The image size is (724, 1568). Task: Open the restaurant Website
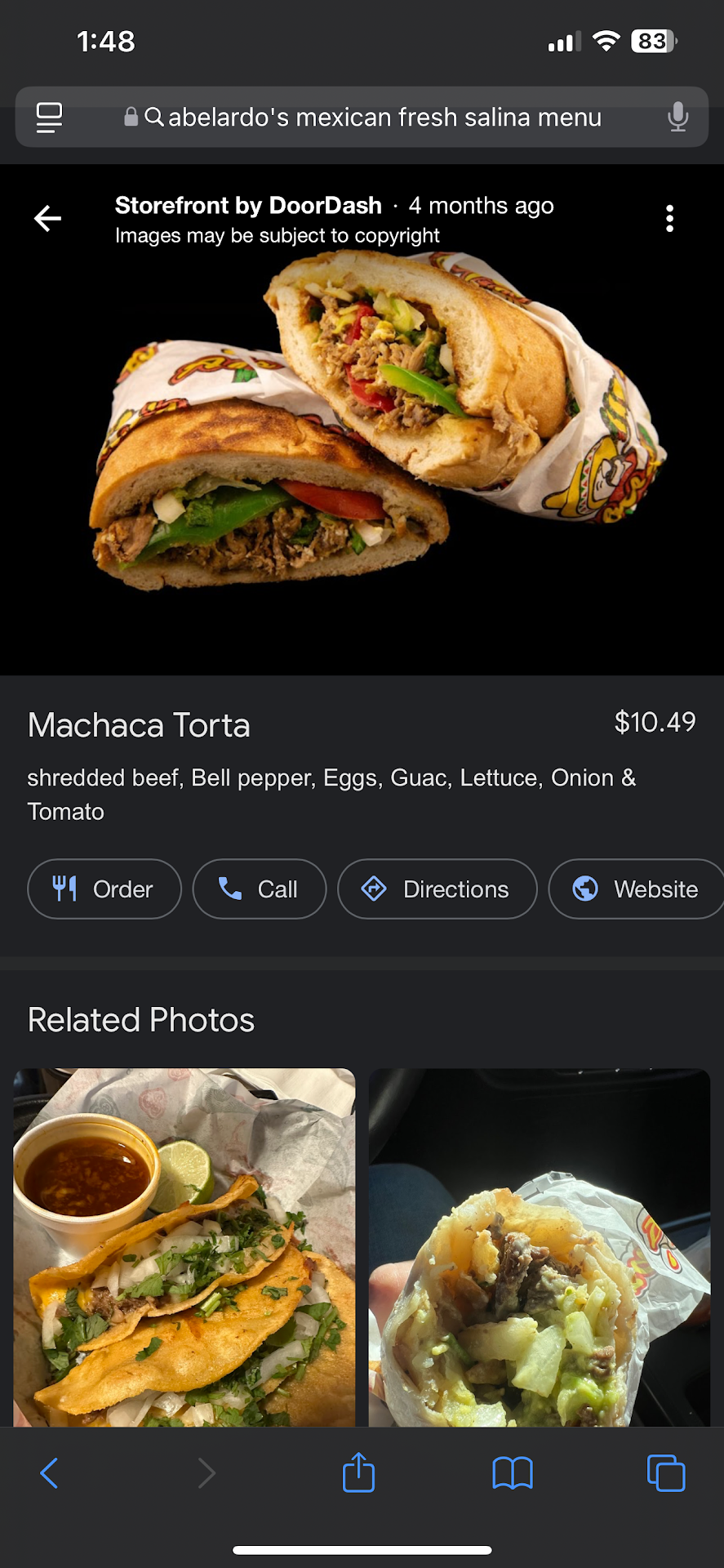point(637,889)
